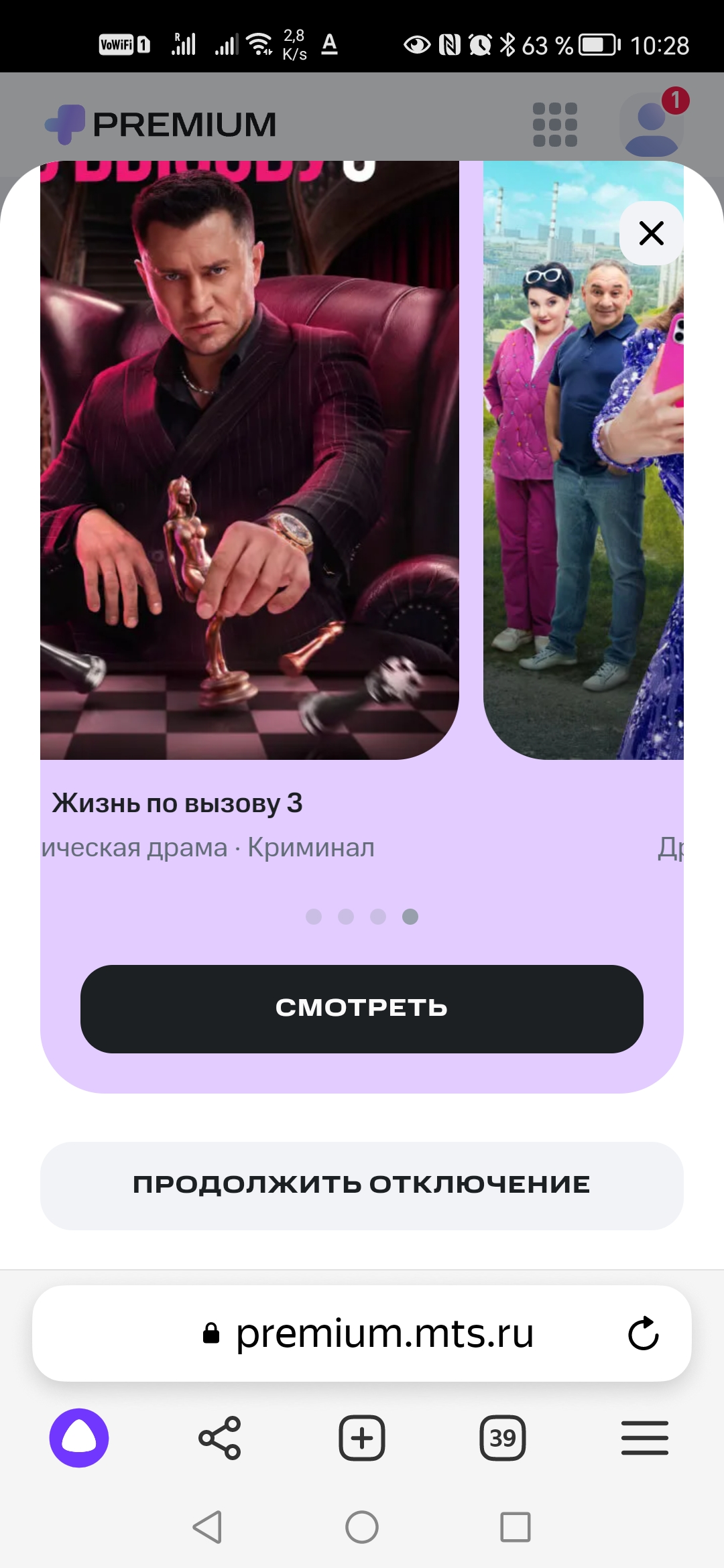Show the 39 open tabs
Image resolution: width=724 pixels, height=1568 pixels.
pos(503,1438)
